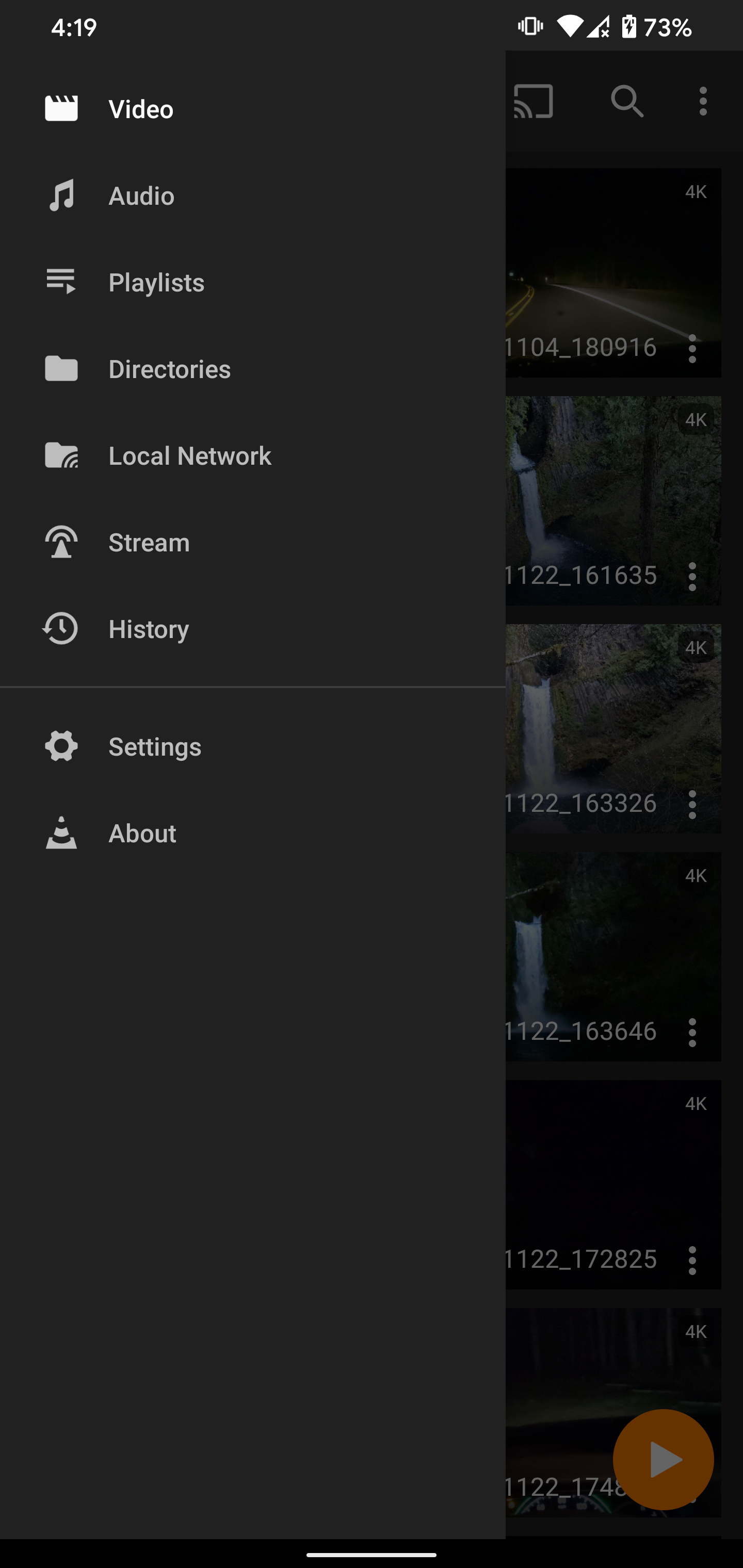Viewport: 743px width, 1568px height.
Task: Open the top-right overflow menu
Action: pyautogui.click(x=702, y=102)
